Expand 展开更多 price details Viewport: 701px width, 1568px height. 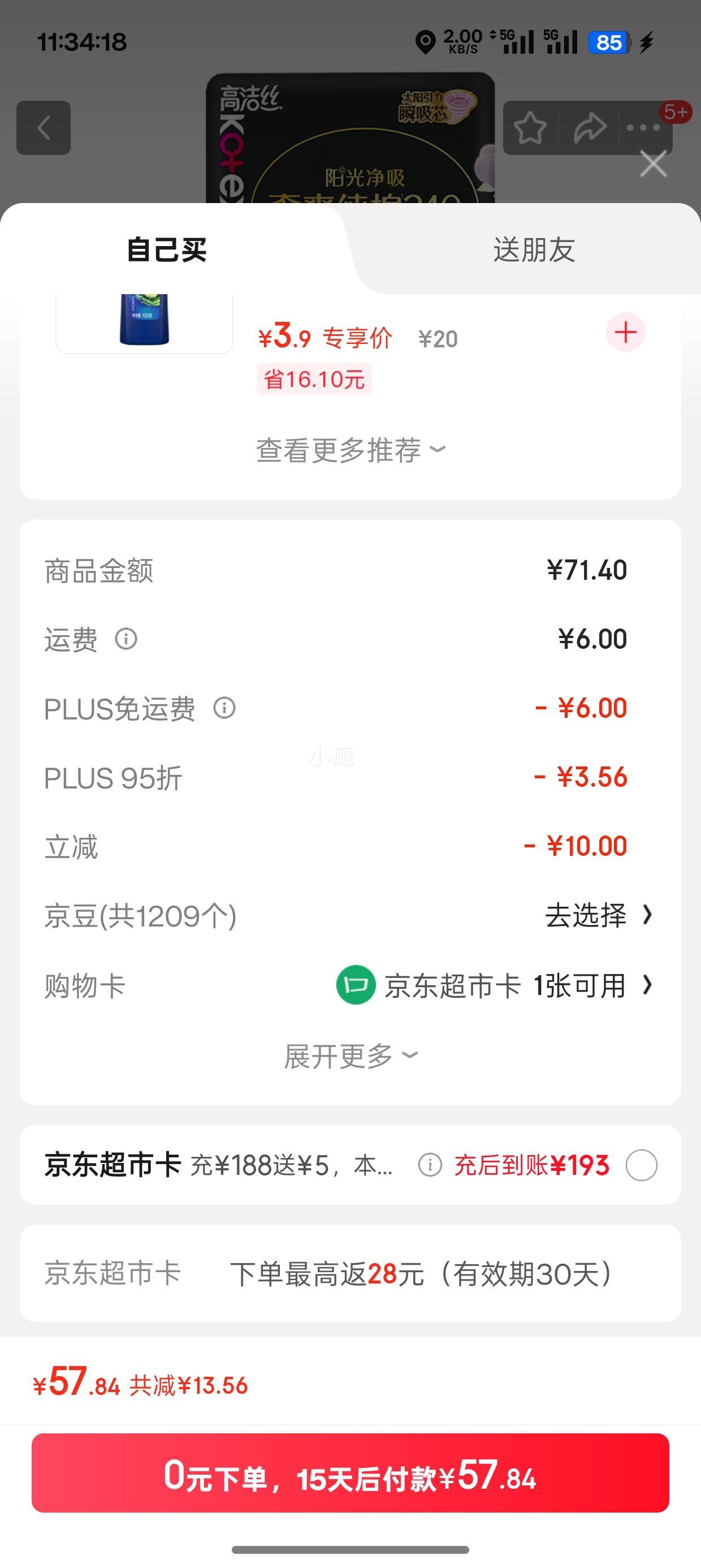click(350, 1056)
